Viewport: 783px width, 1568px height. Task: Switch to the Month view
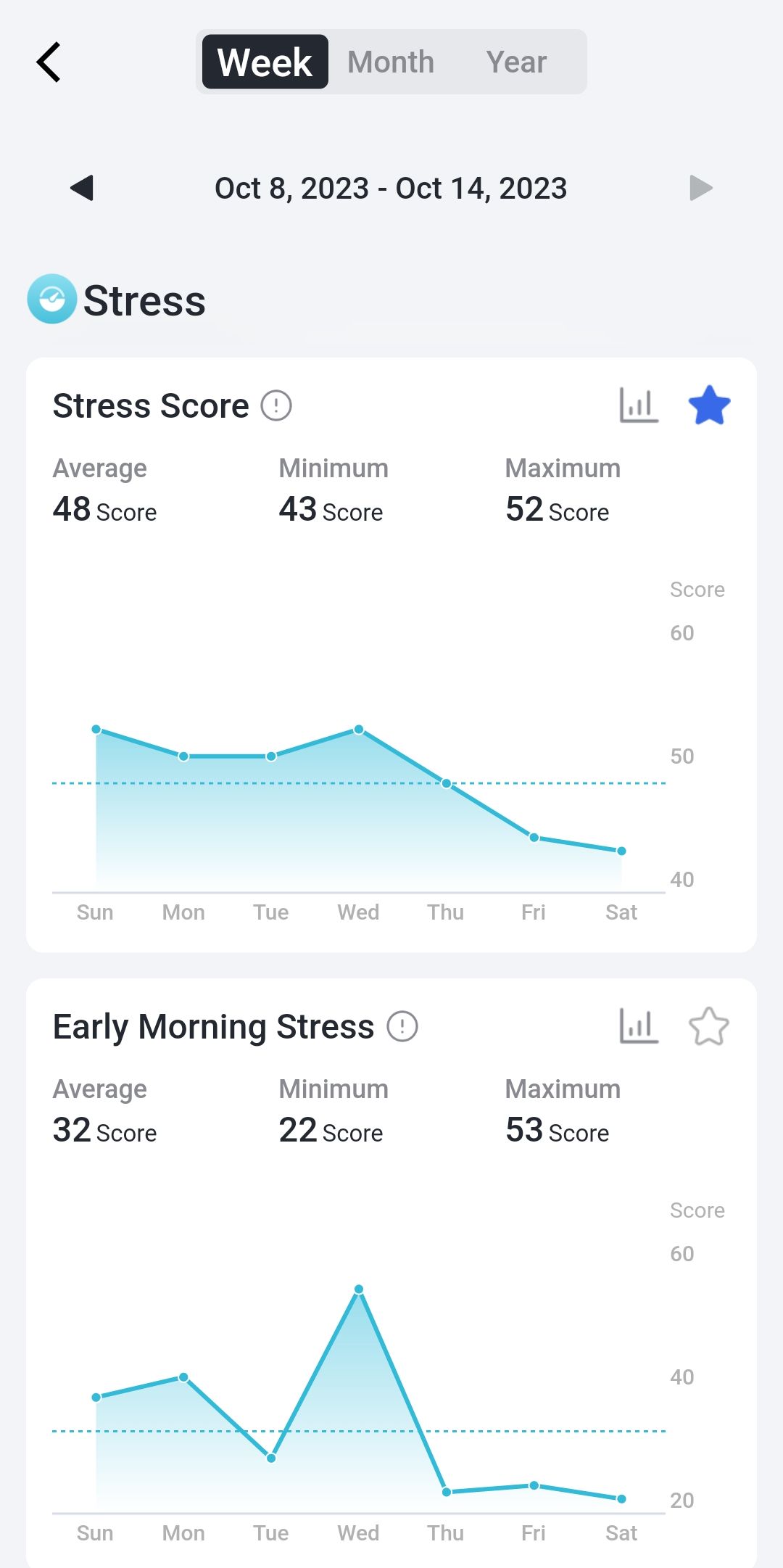click(391, 62)
